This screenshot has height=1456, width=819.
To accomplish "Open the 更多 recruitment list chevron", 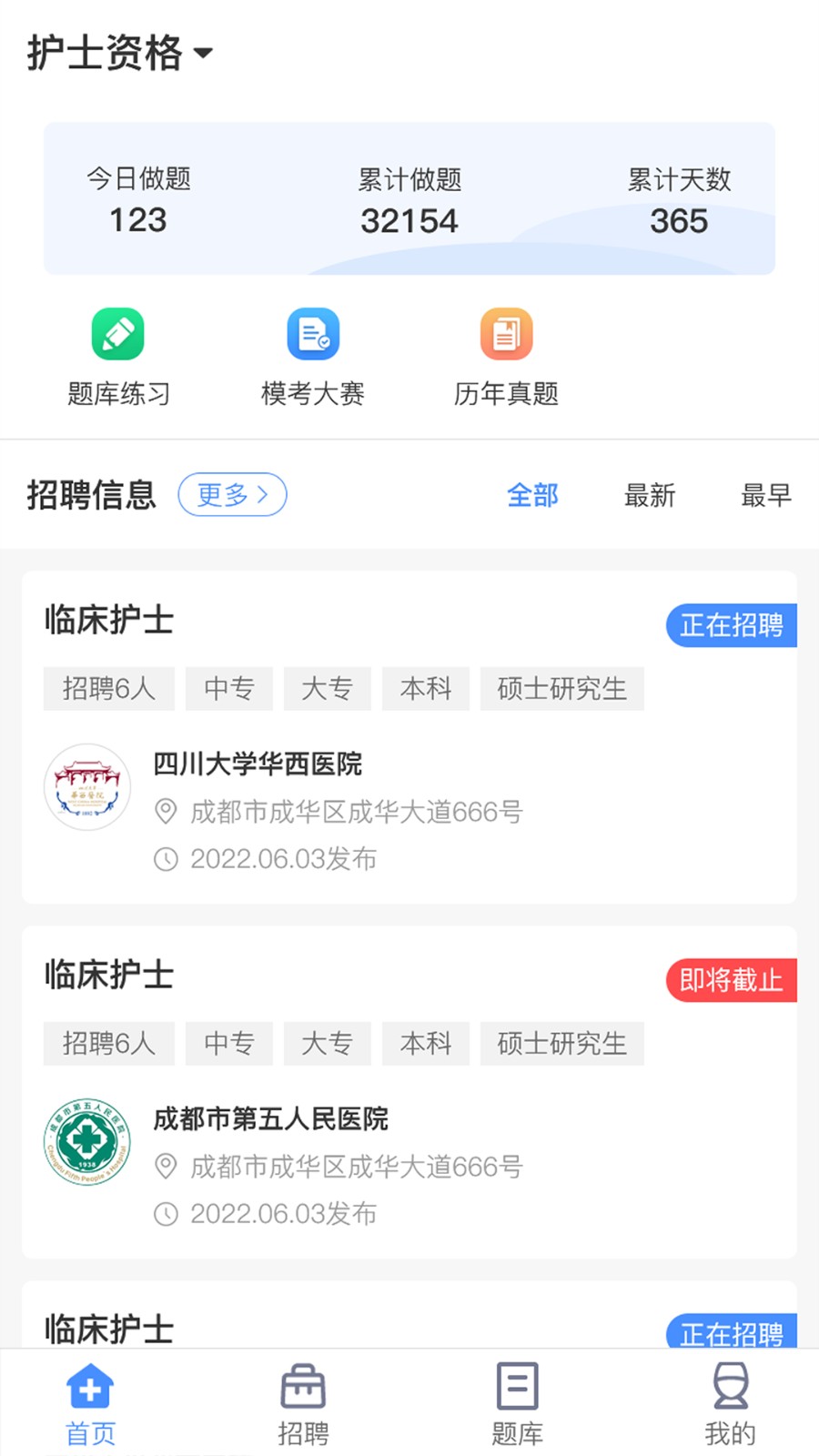I will [x=232, y=494].
